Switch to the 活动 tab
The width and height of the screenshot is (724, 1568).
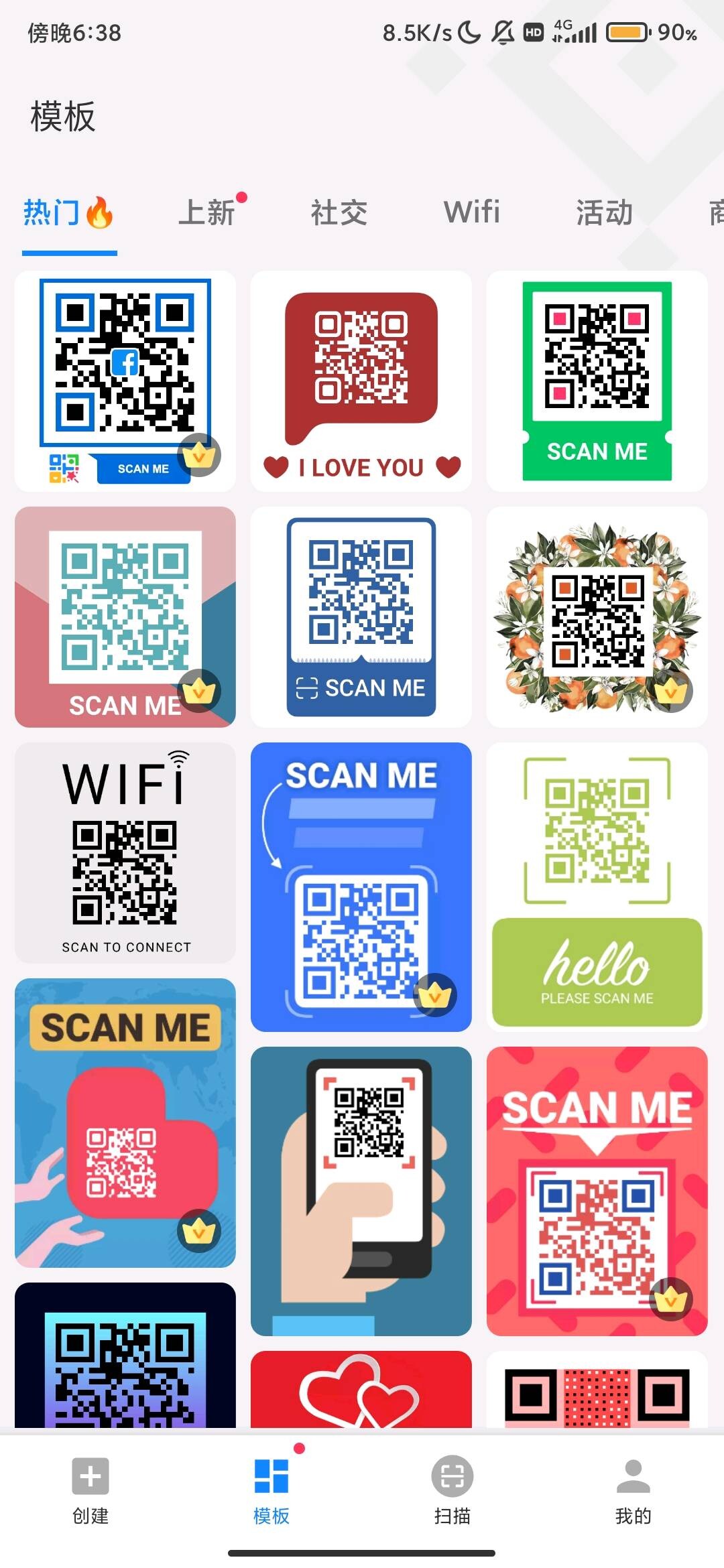(604, 212)
